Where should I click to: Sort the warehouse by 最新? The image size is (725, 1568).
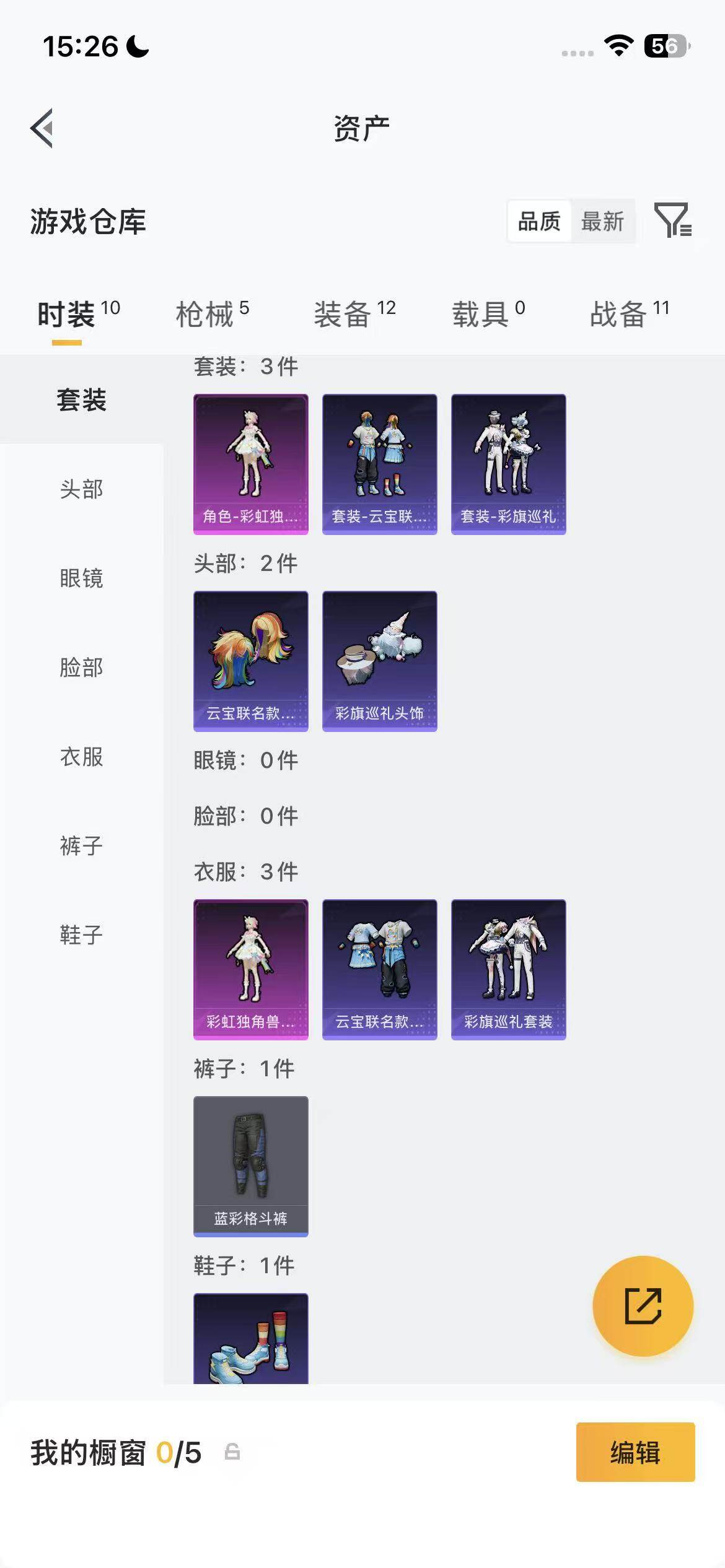[x=602, y=221]
